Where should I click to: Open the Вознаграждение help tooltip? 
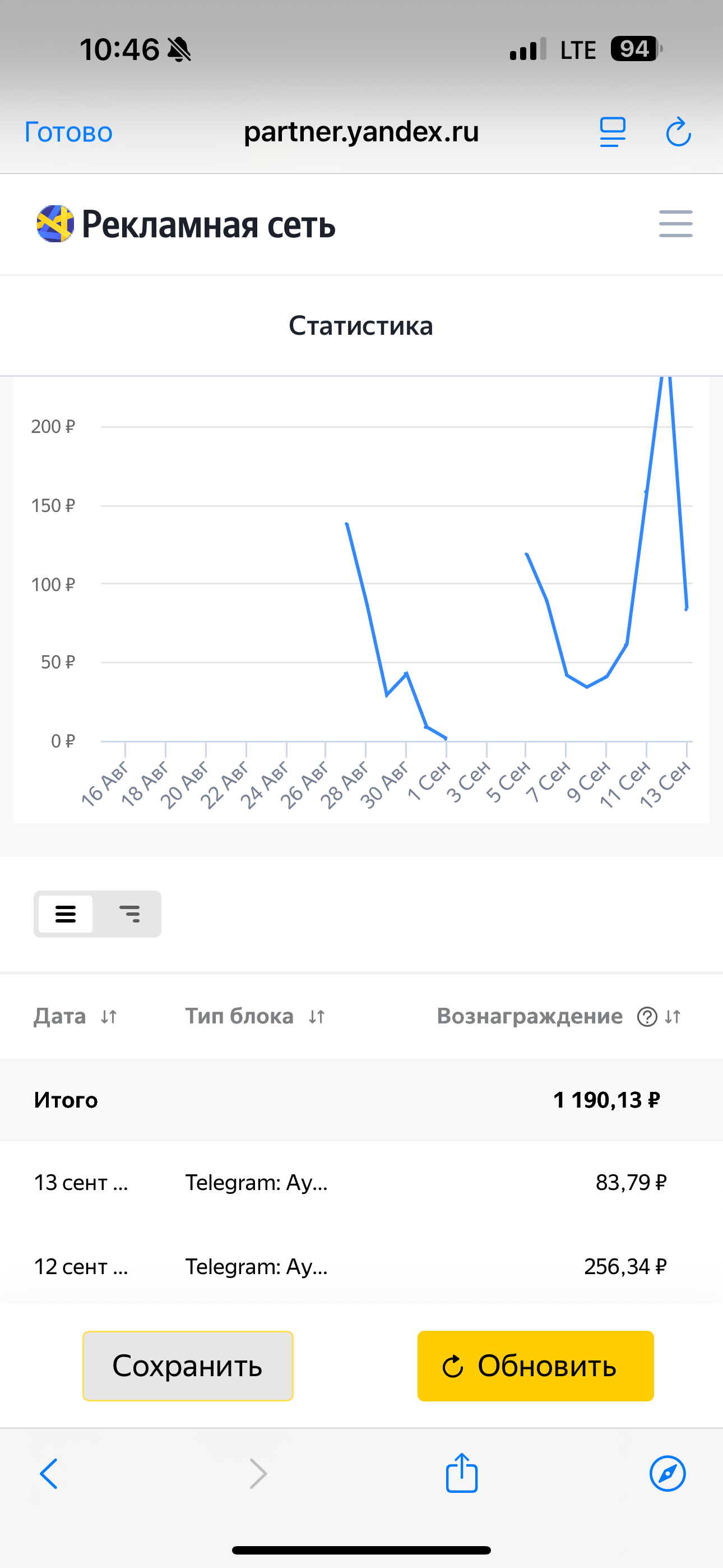(x=647, y=1017)
